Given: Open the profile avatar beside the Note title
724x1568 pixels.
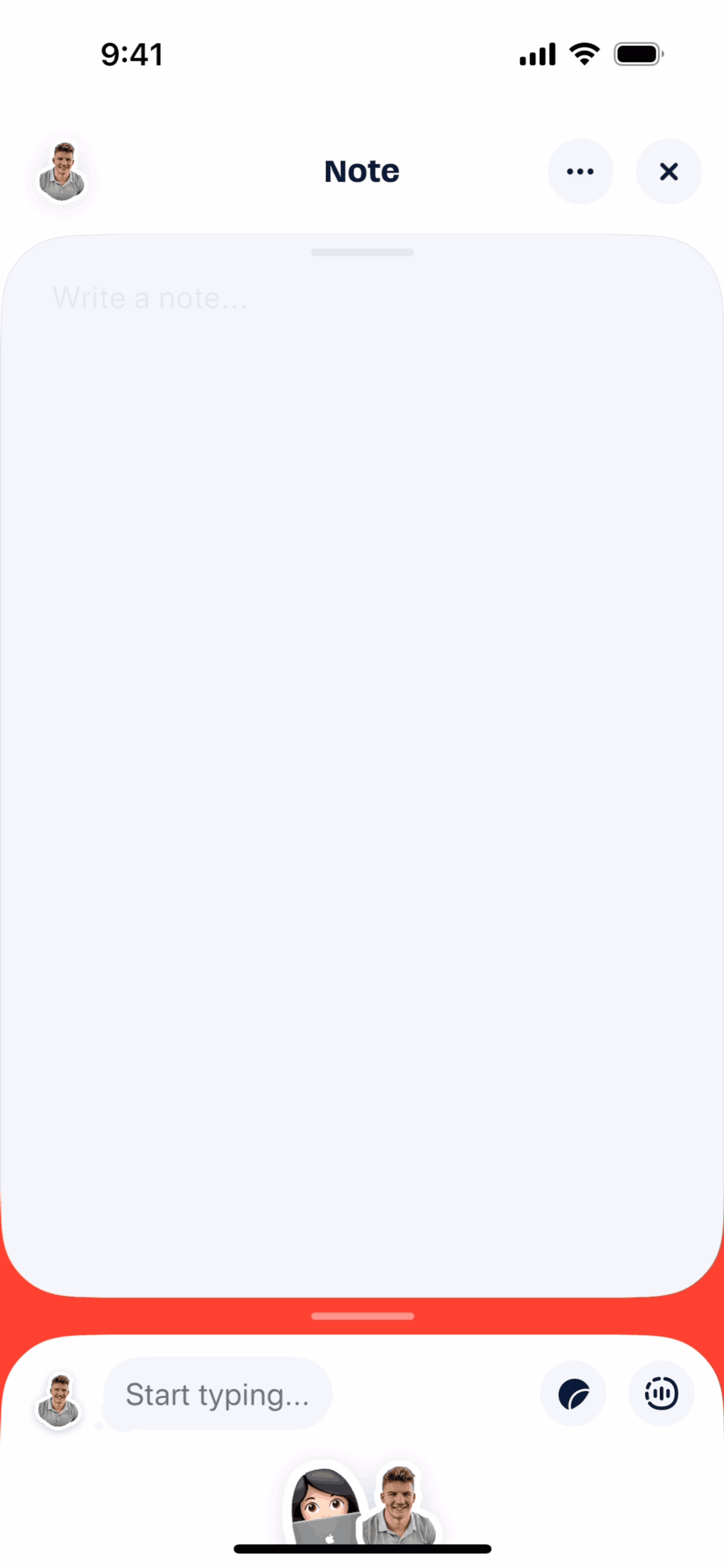Looking at the screenshot, I should point(62,172).
